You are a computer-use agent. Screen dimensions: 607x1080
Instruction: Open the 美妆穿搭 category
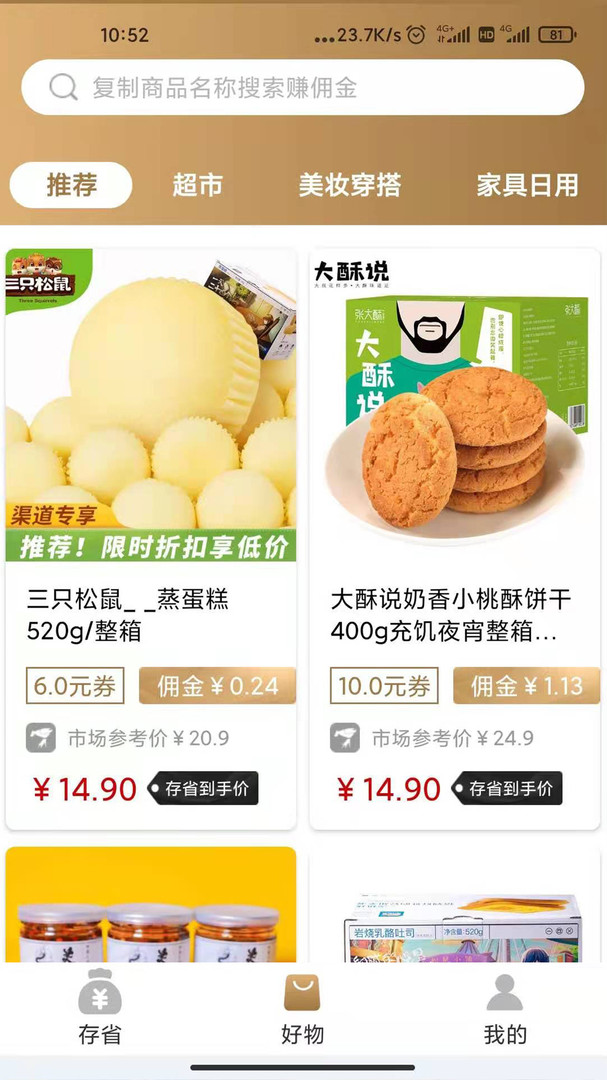(x=349, y=185)
